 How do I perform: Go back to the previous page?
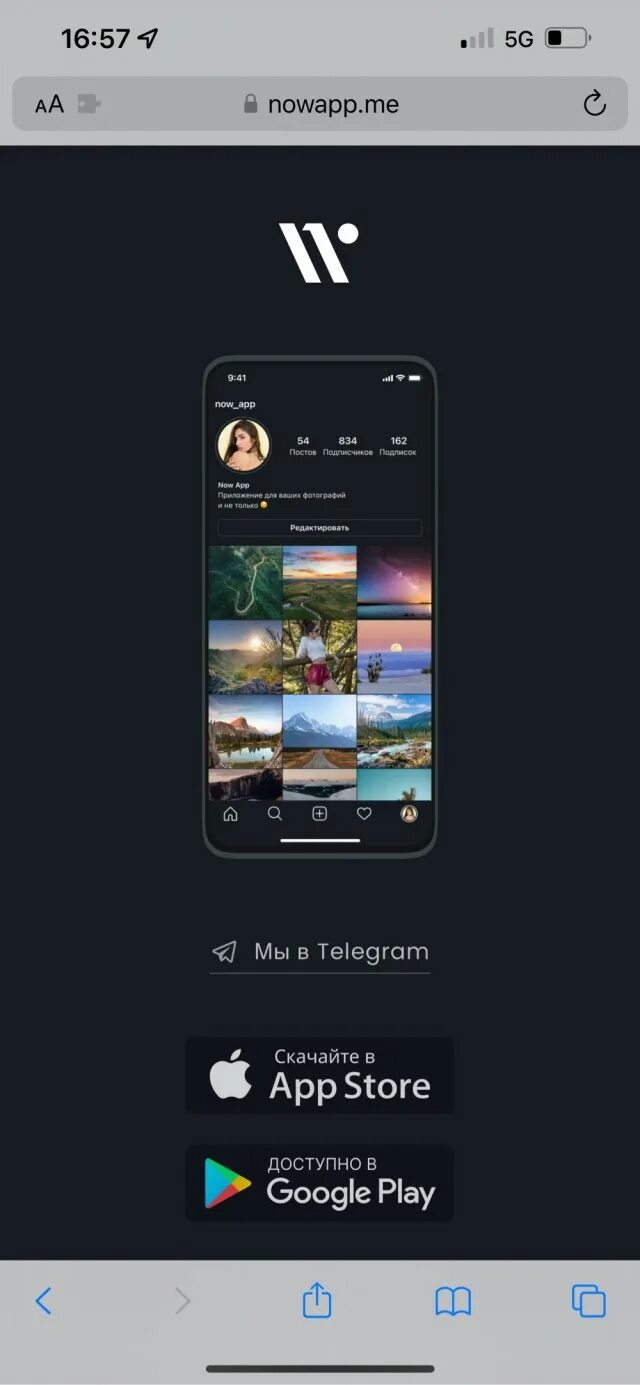43,1301
